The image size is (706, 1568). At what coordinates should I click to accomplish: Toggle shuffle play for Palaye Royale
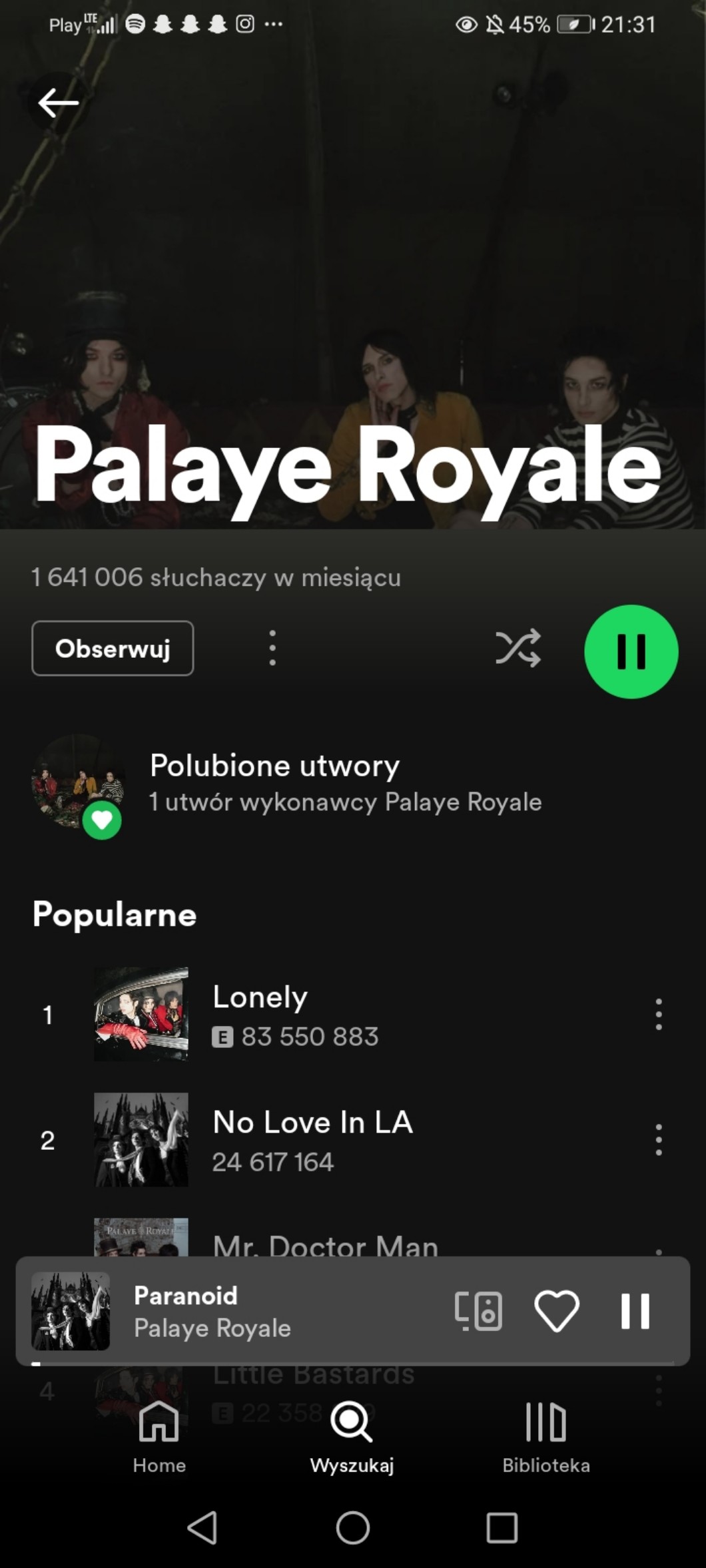(x=518, y=648)
